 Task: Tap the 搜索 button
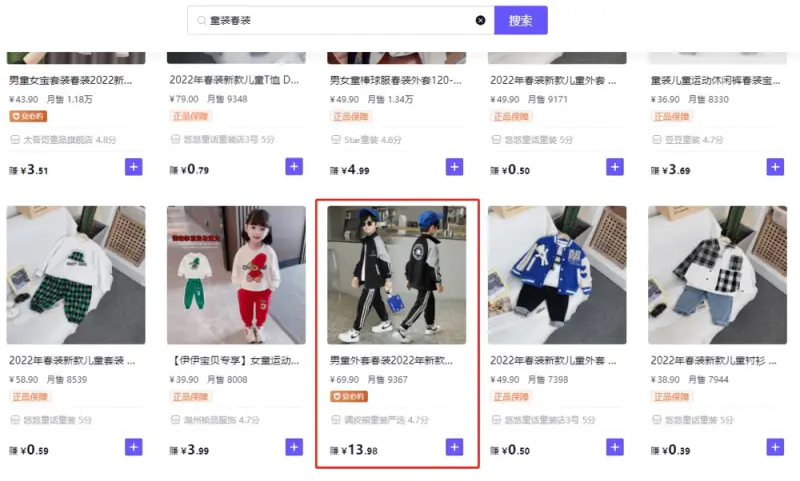pos(520,20)
